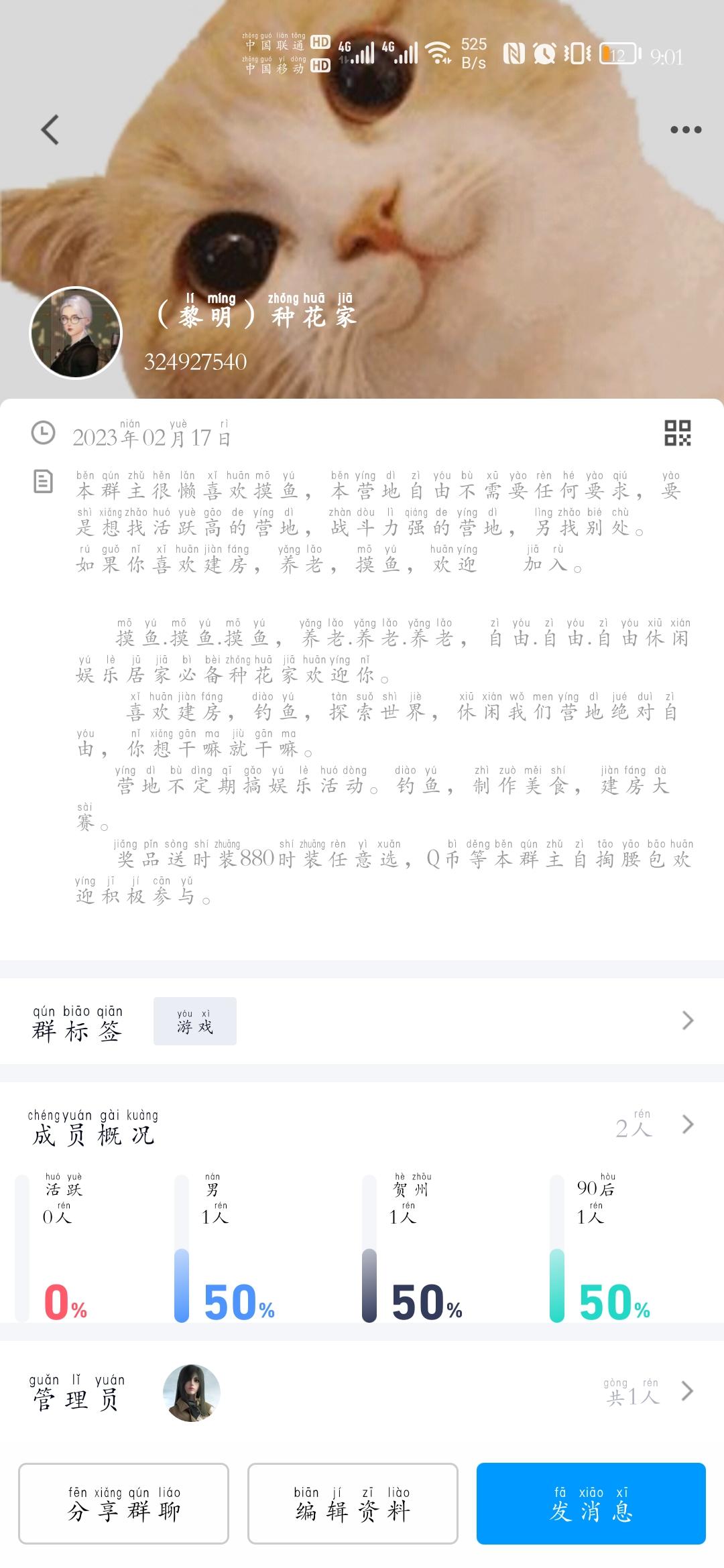The width and height of the screenshot is (724, 1568).
Task: Tap the back arrow at top left
Action: click(x=49, y=128)
